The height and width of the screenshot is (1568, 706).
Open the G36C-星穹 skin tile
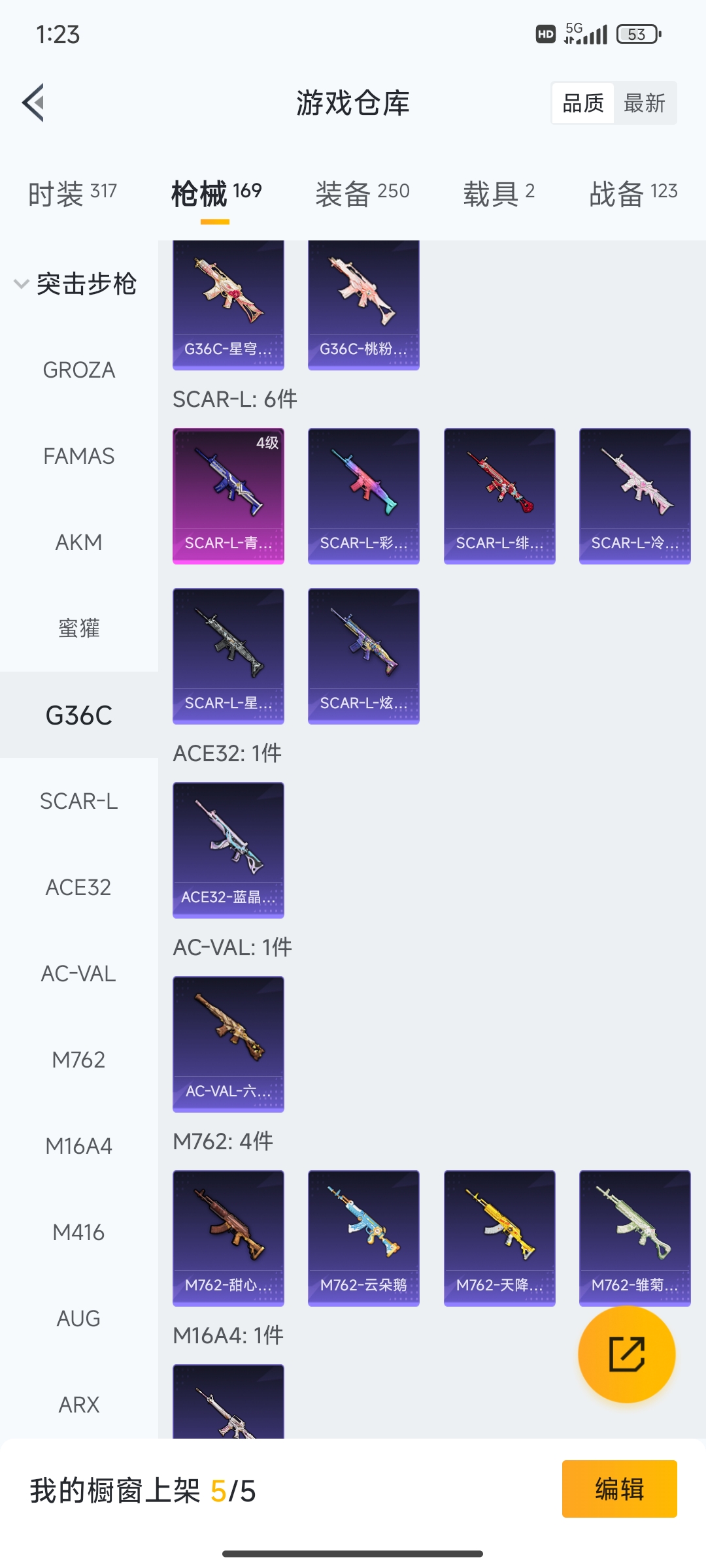(228, 305)
